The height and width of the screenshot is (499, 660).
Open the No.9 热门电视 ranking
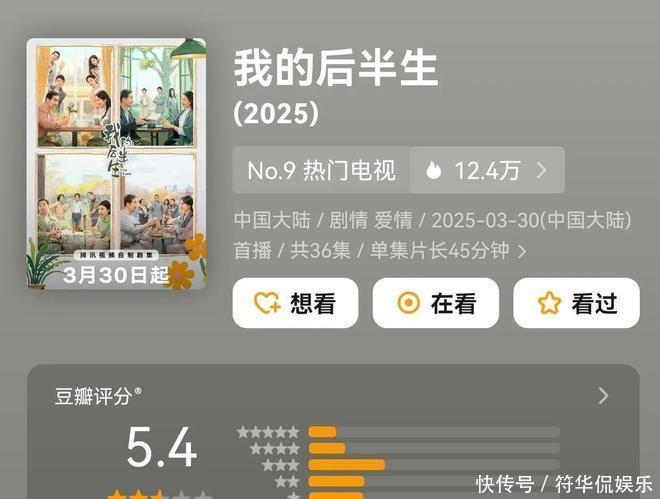tap(398, 170)
